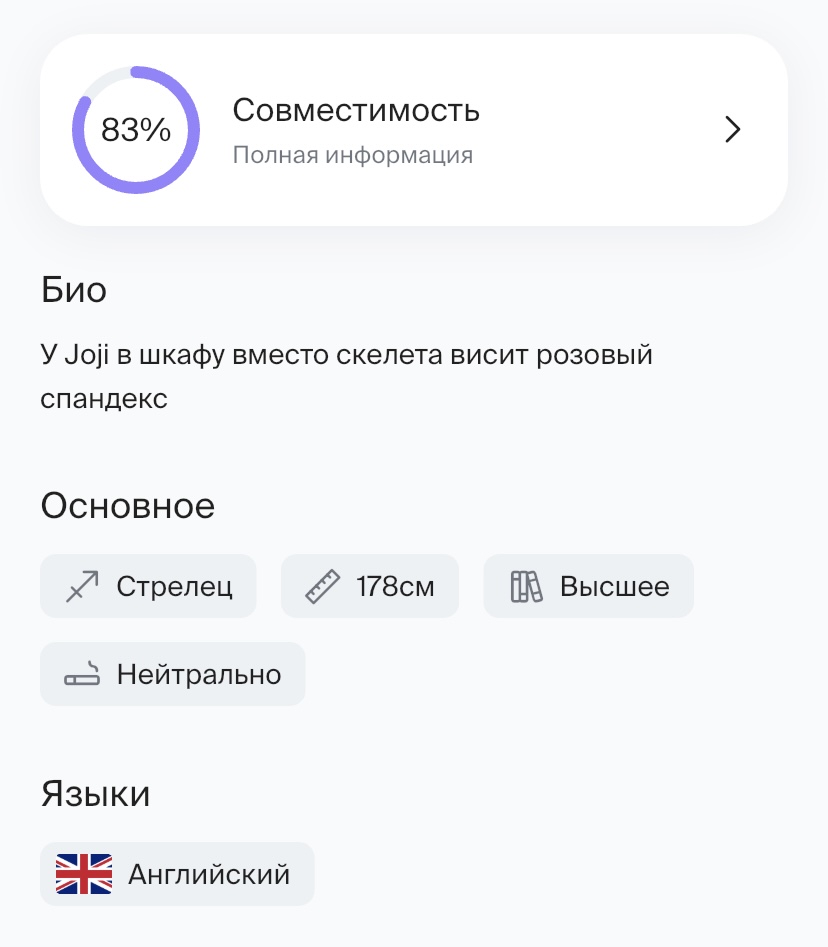Screen dimensions: 828x947
Task: Tap the Стрелец zodiac chip
Action: tap(148, 586)
